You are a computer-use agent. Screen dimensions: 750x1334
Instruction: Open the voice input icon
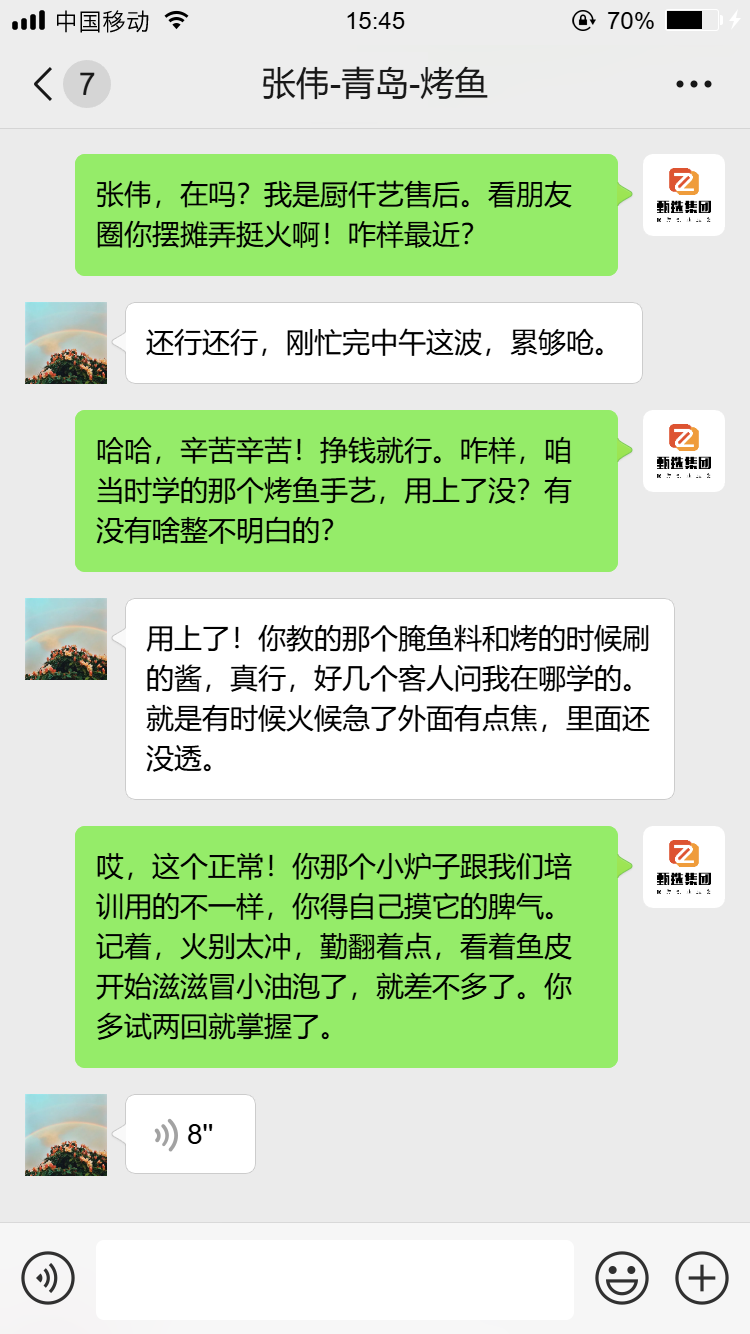[48, 1277]
